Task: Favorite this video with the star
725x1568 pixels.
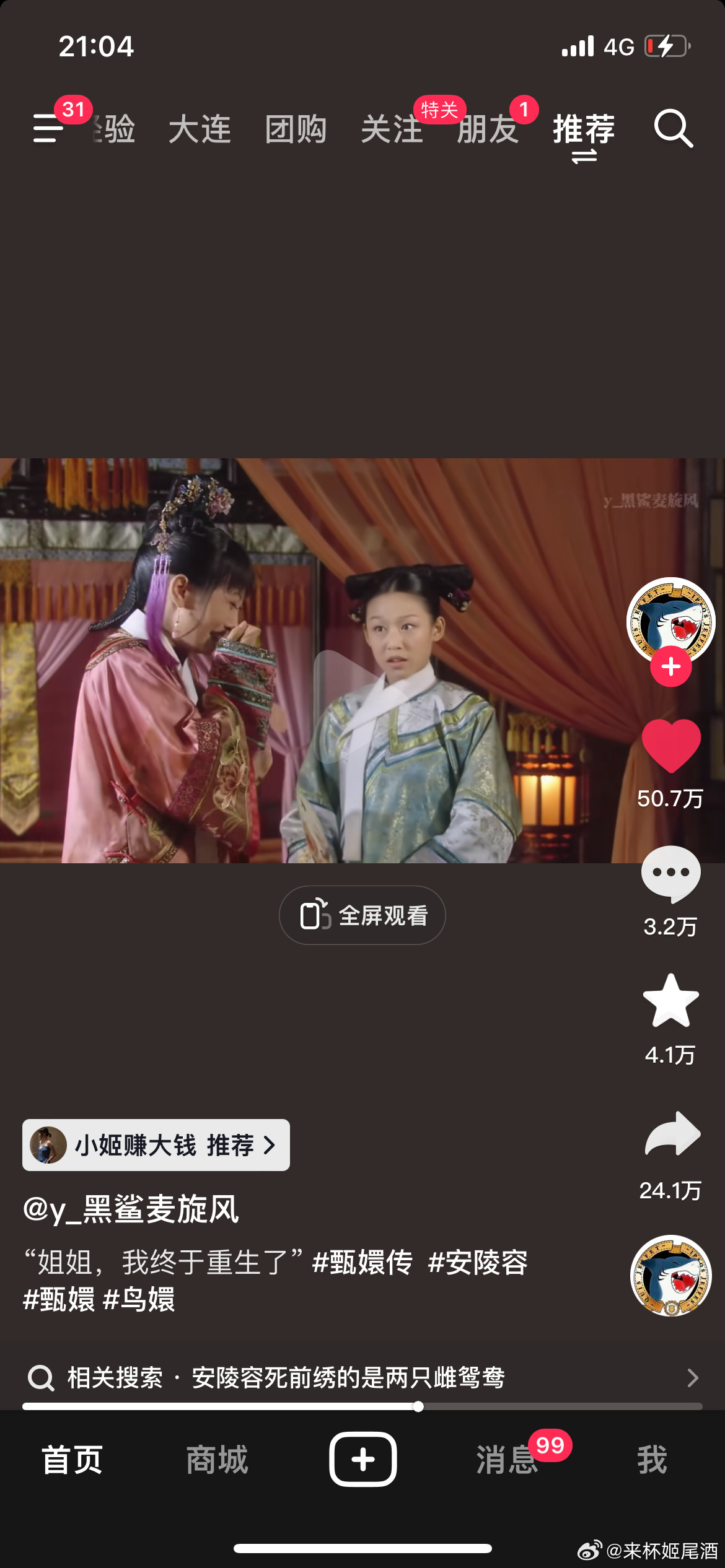Action: pos(671,1001)
